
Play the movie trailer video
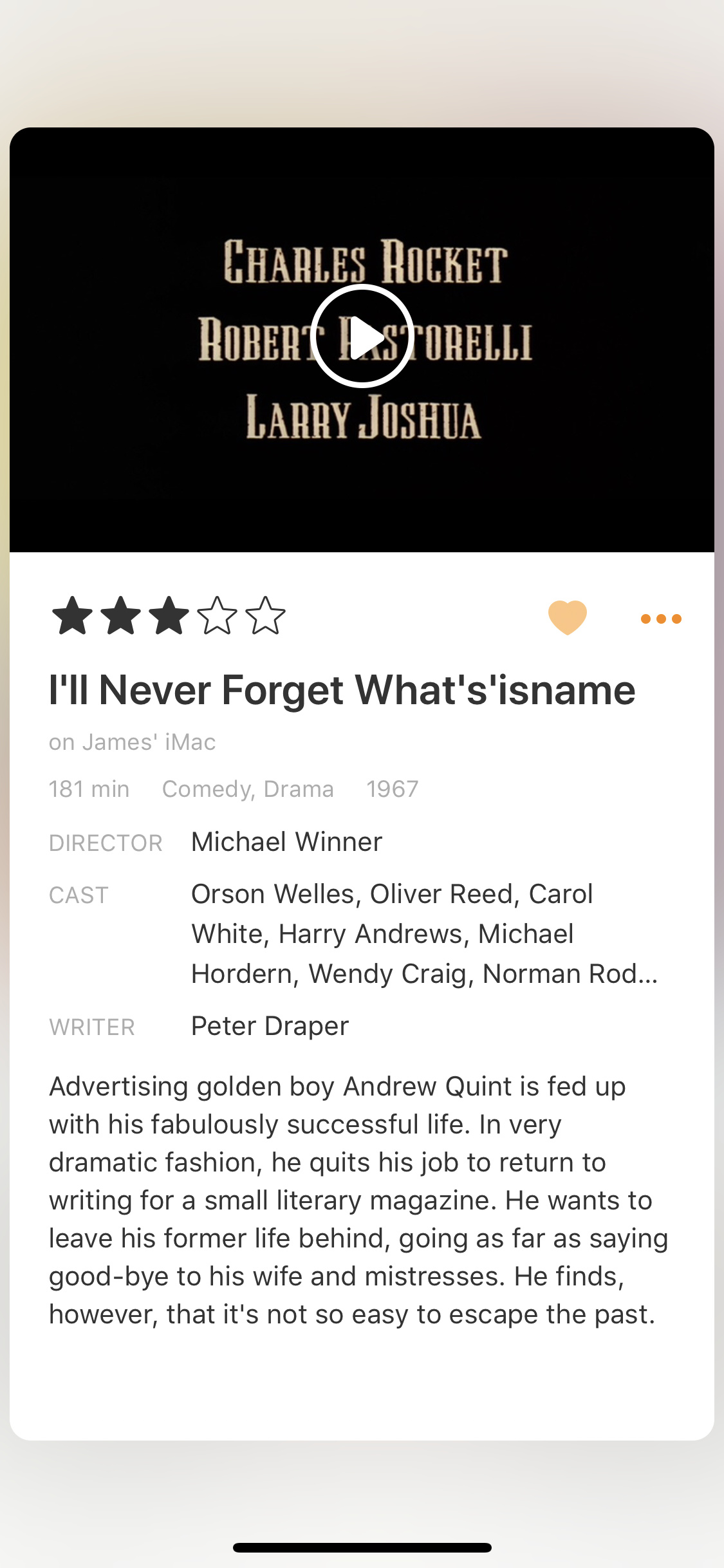362,336
